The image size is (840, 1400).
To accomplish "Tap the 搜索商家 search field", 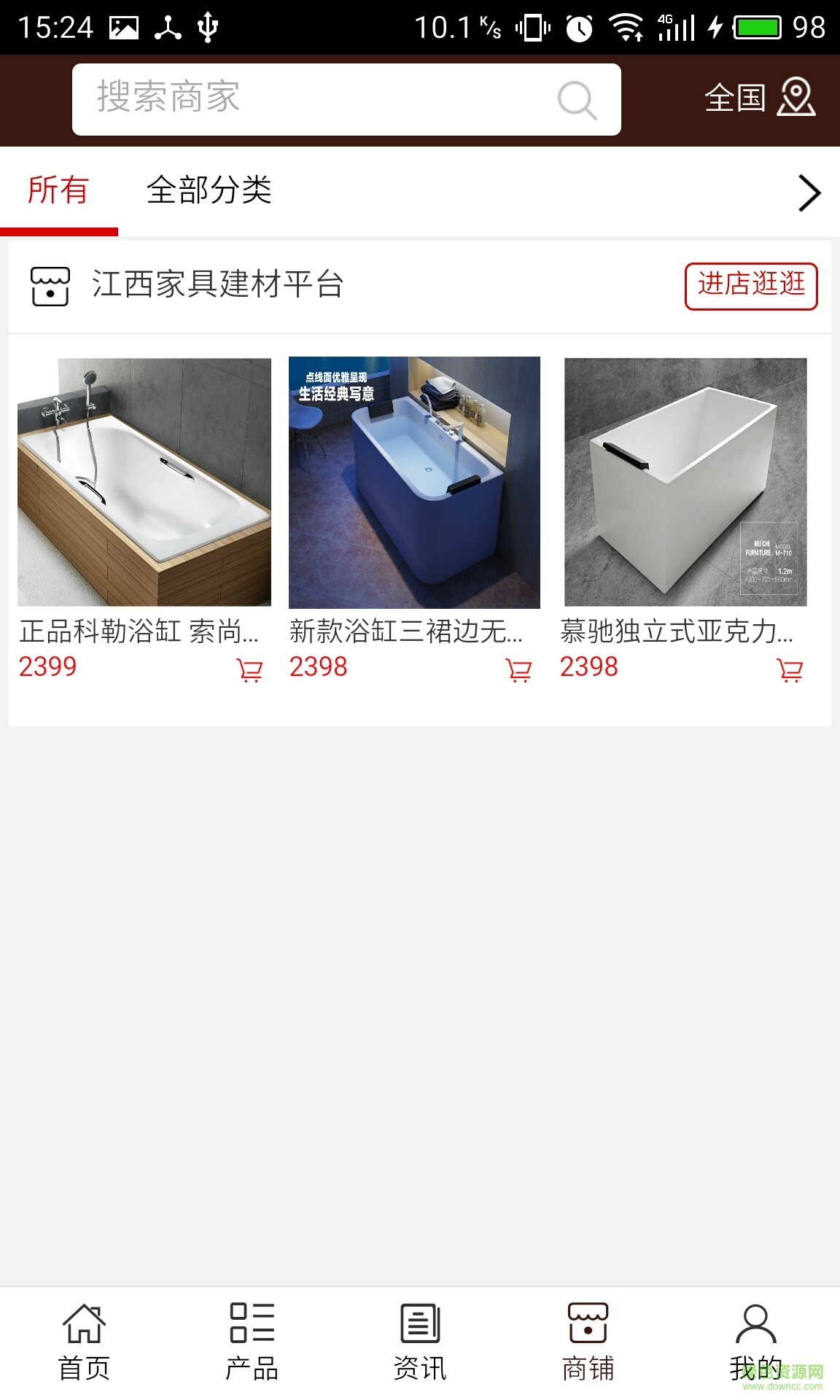I will pos(314,99).
